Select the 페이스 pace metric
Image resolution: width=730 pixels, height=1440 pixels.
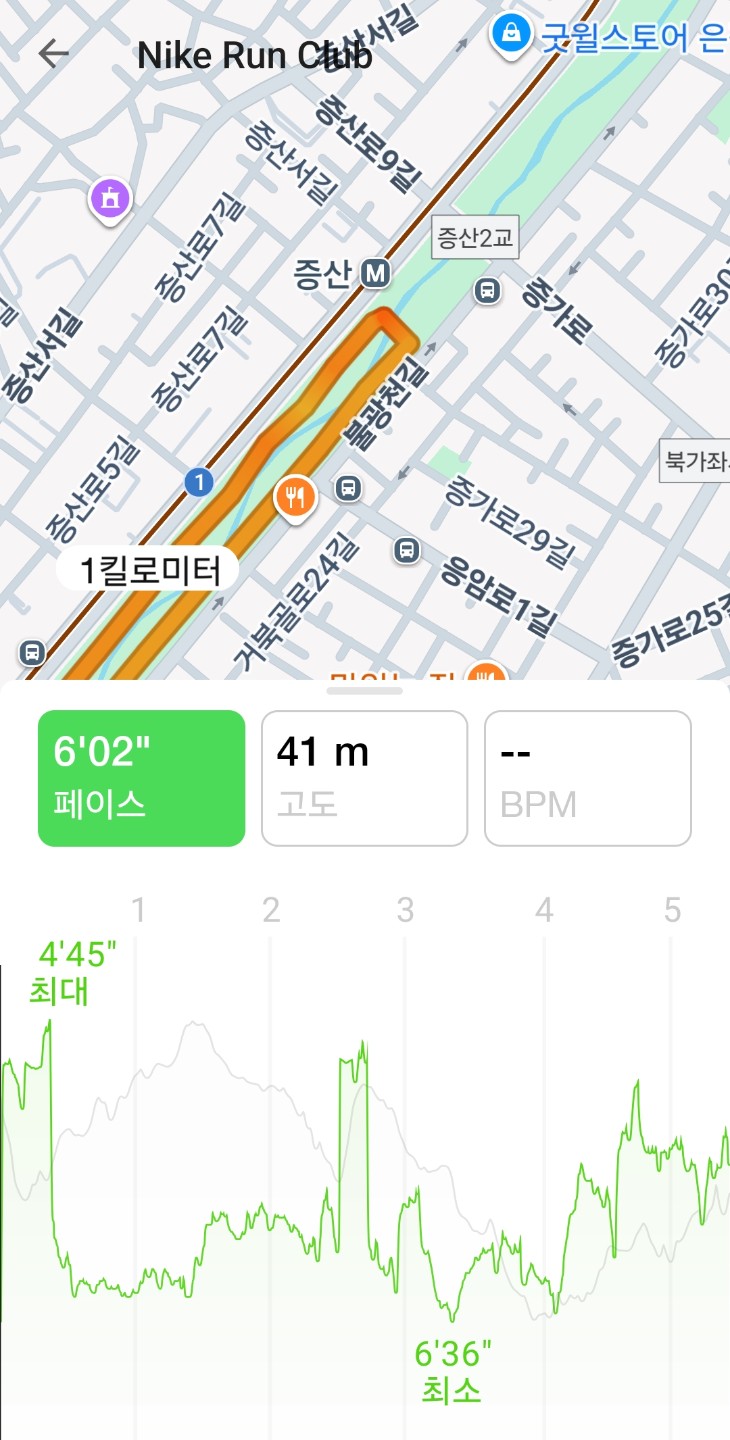141,778
